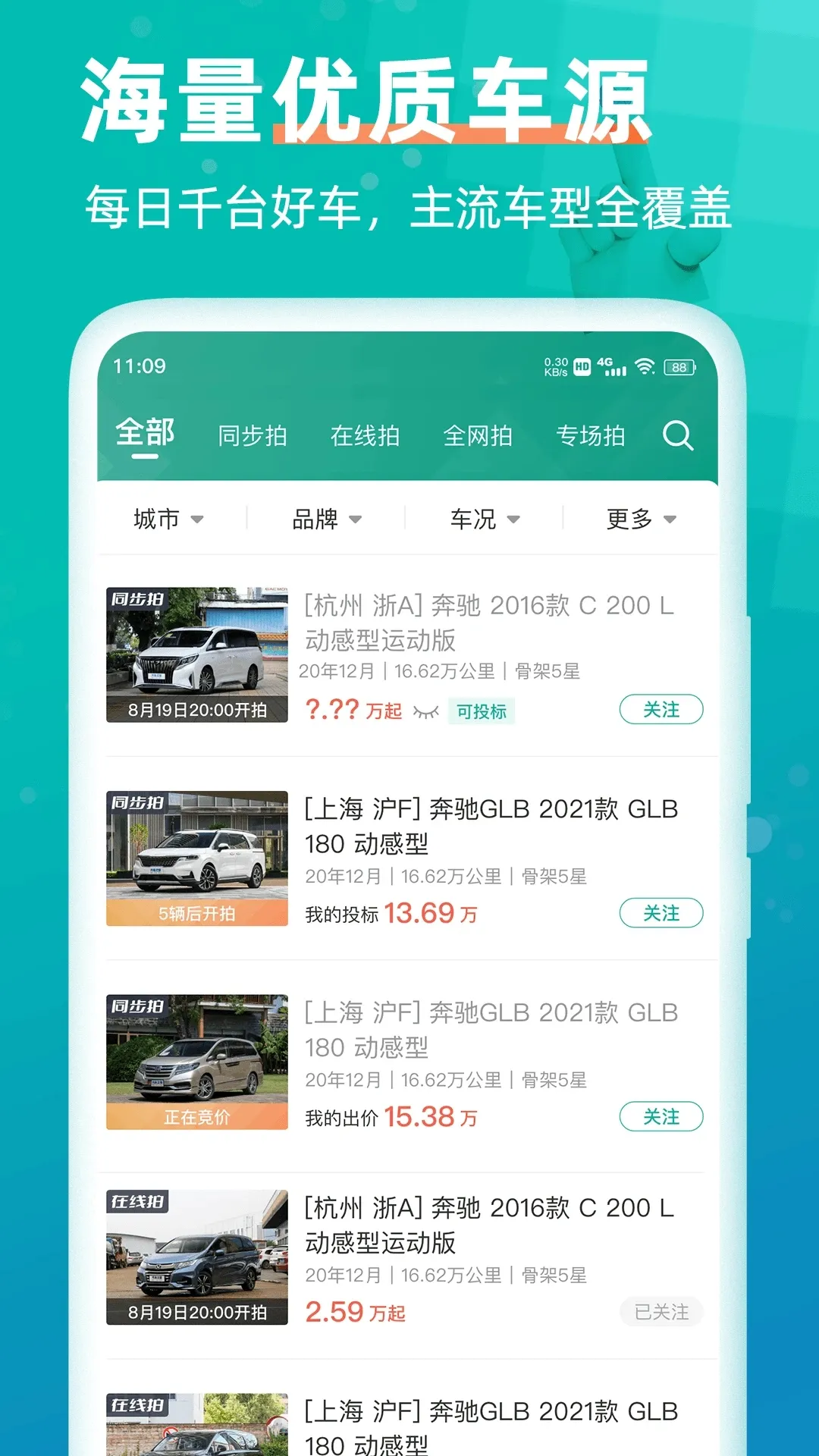Viewport: 819px width, 1456px height.
Task: Click the 可投标 bidding tag
Action: click(481, 712)
